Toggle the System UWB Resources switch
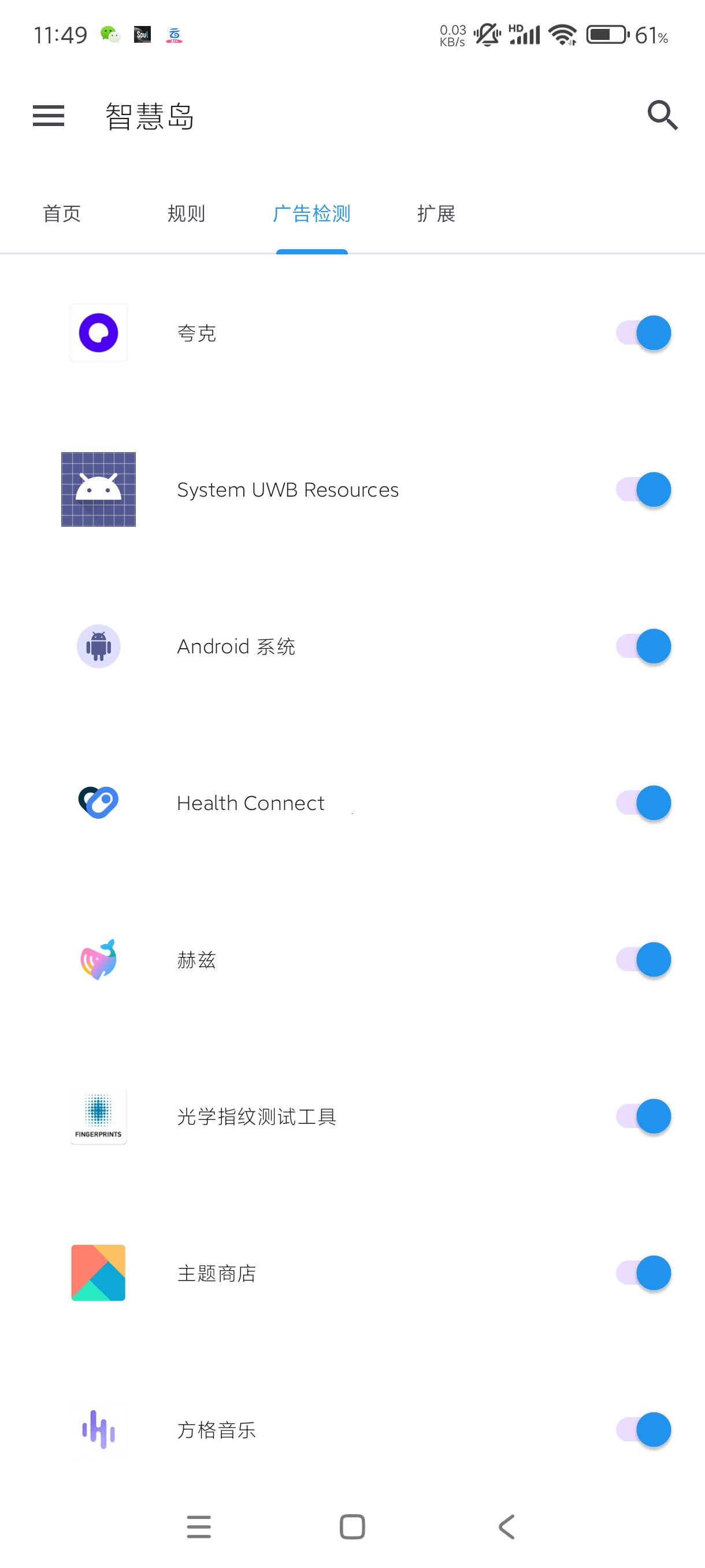Screen dimensions: 705x1568 coord(644,489)
